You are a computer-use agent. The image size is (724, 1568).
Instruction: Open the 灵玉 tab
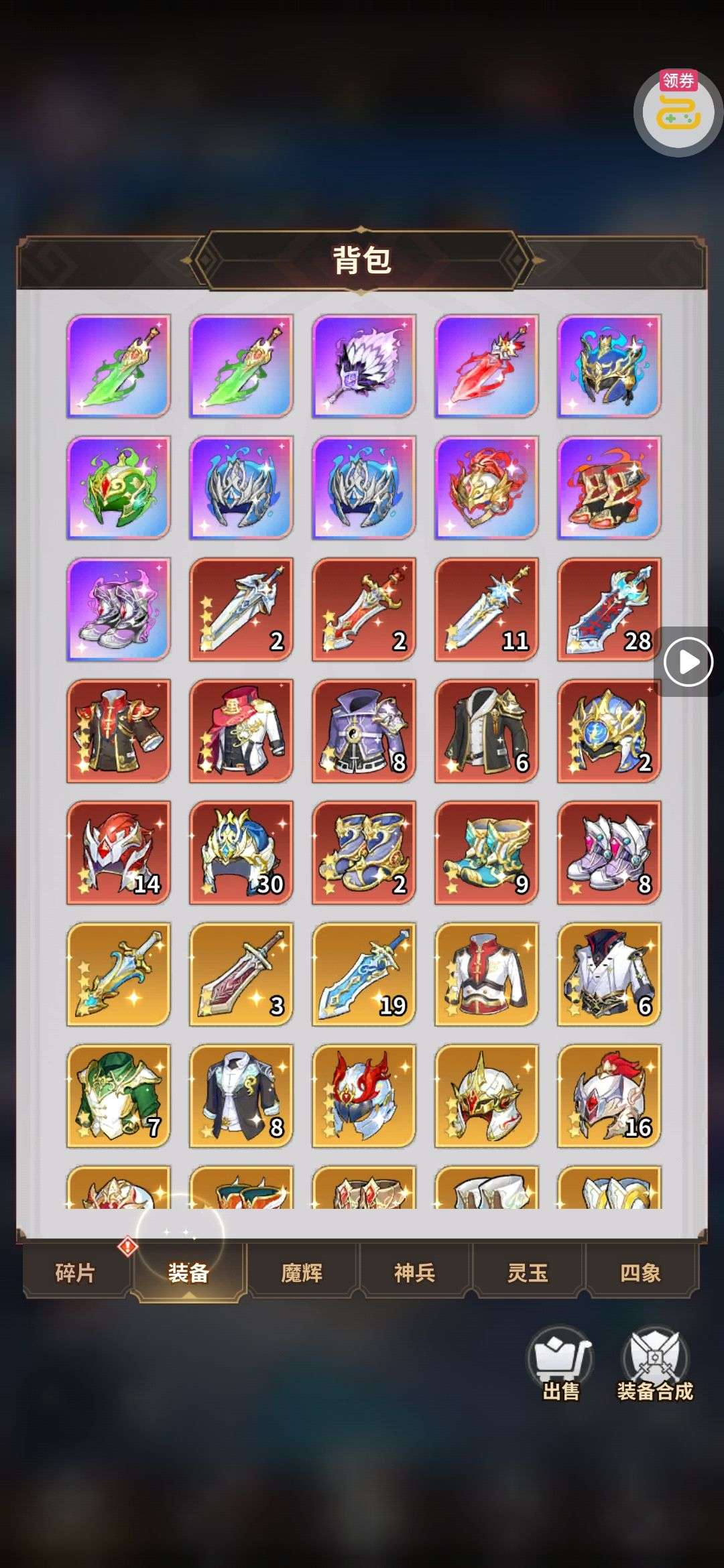pos(528,1272)
